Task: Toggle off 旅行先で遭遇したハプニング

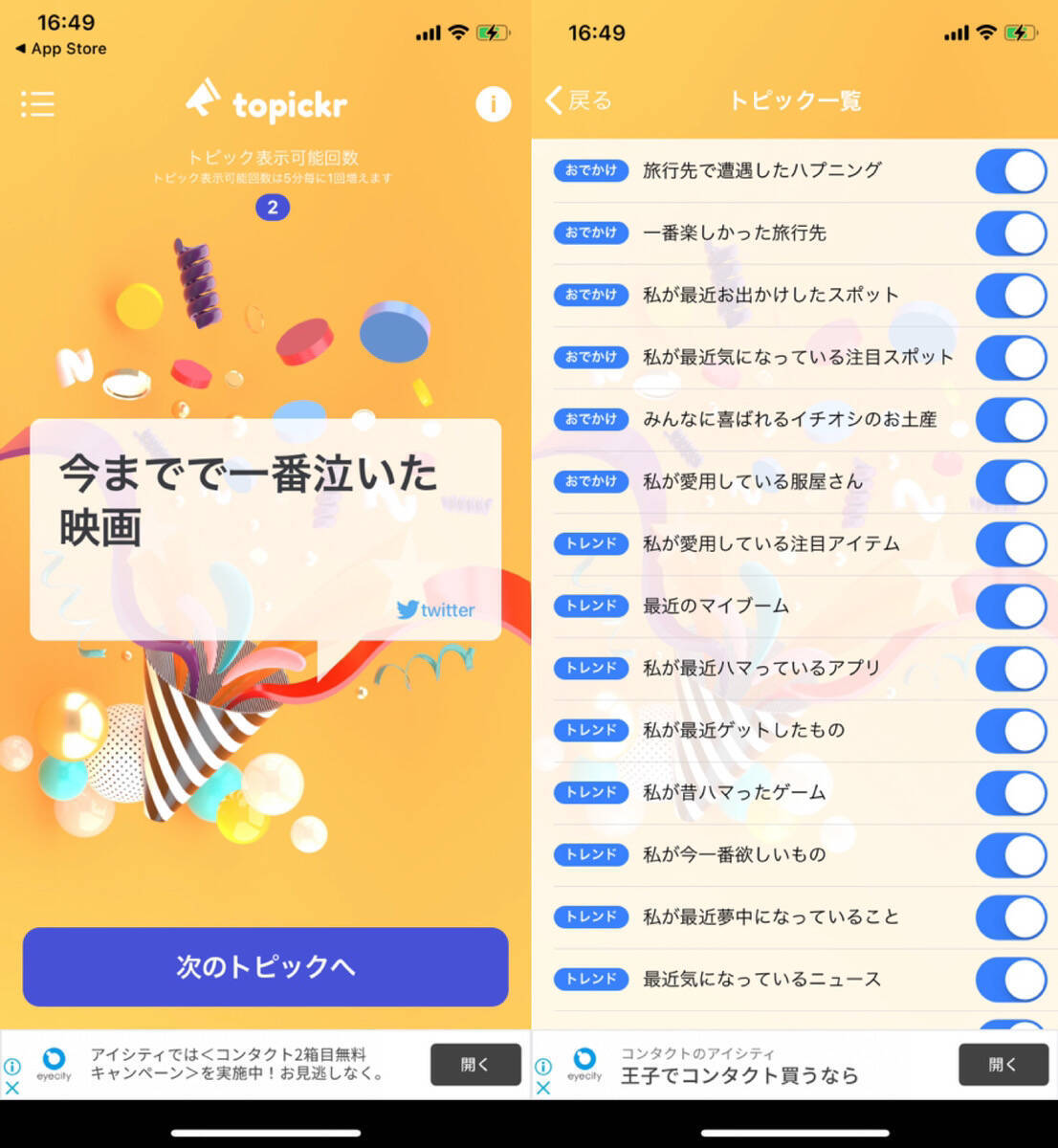Action: point(1010,171)
